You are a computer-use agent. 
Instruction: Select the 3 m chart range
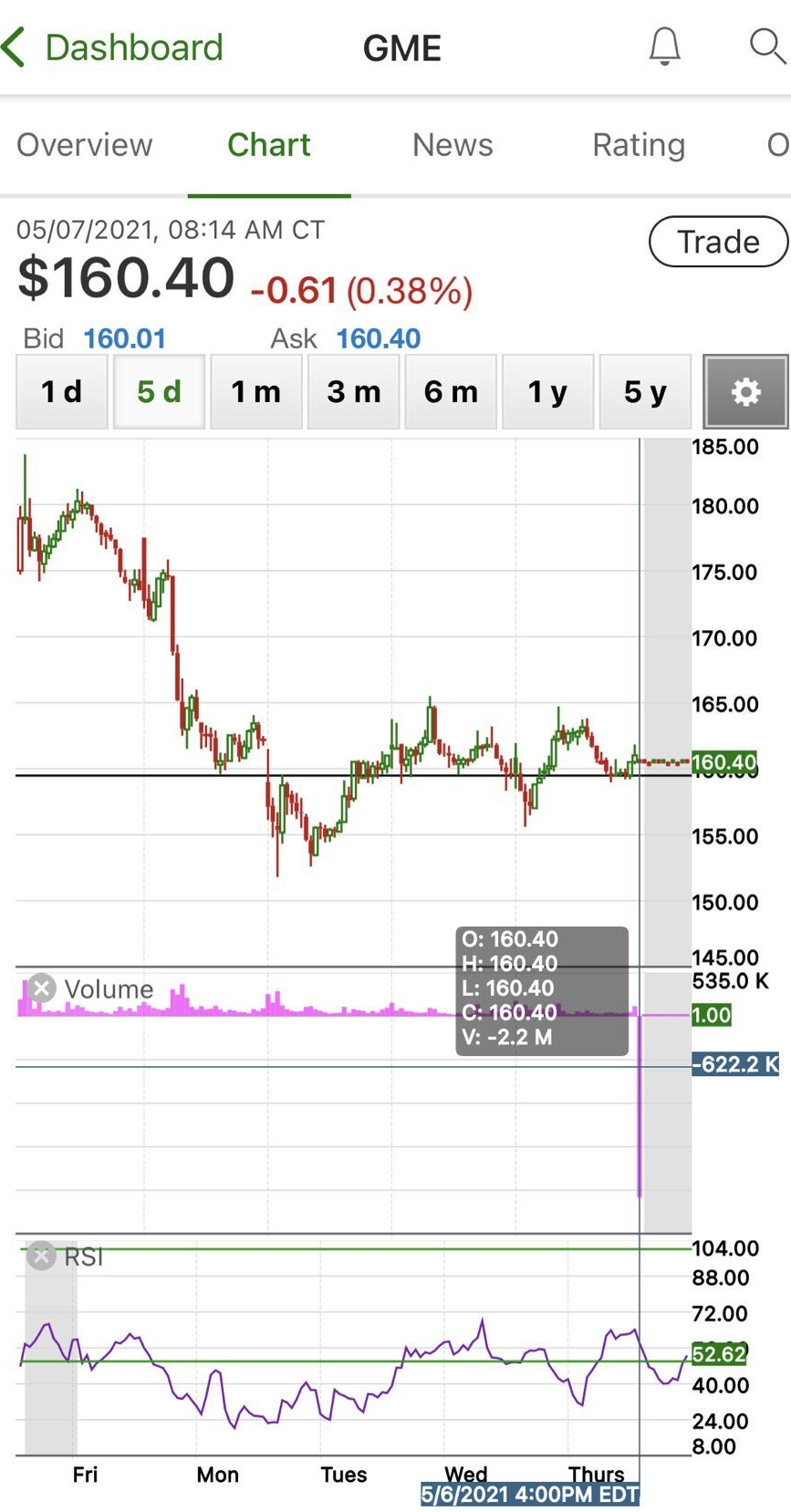pyautogui.click(x=354, y=392)
